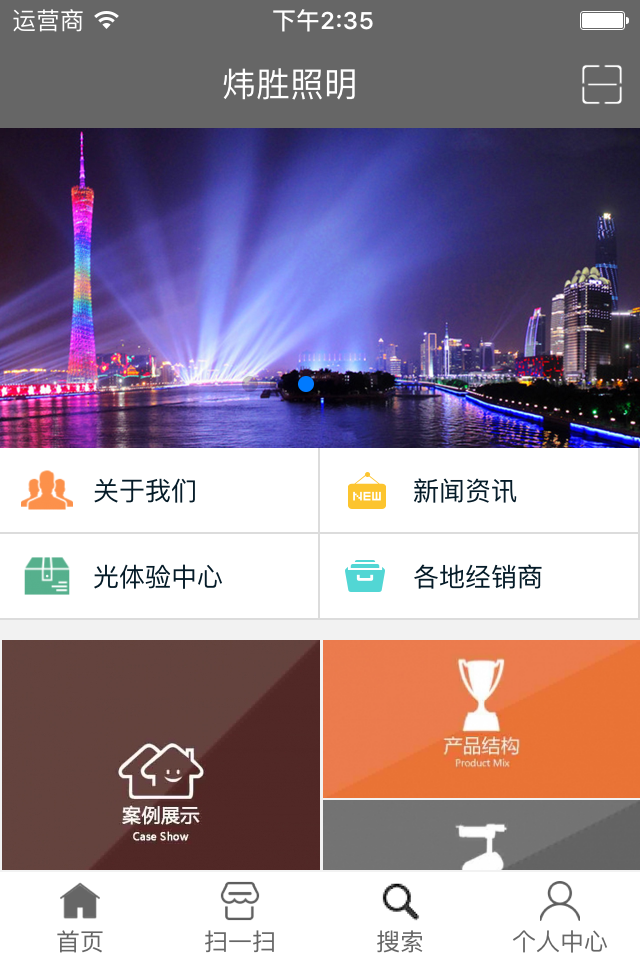Open the 案例展示 Case Show tile
Screen dimensions: 640x960
[x=161, y=755]
